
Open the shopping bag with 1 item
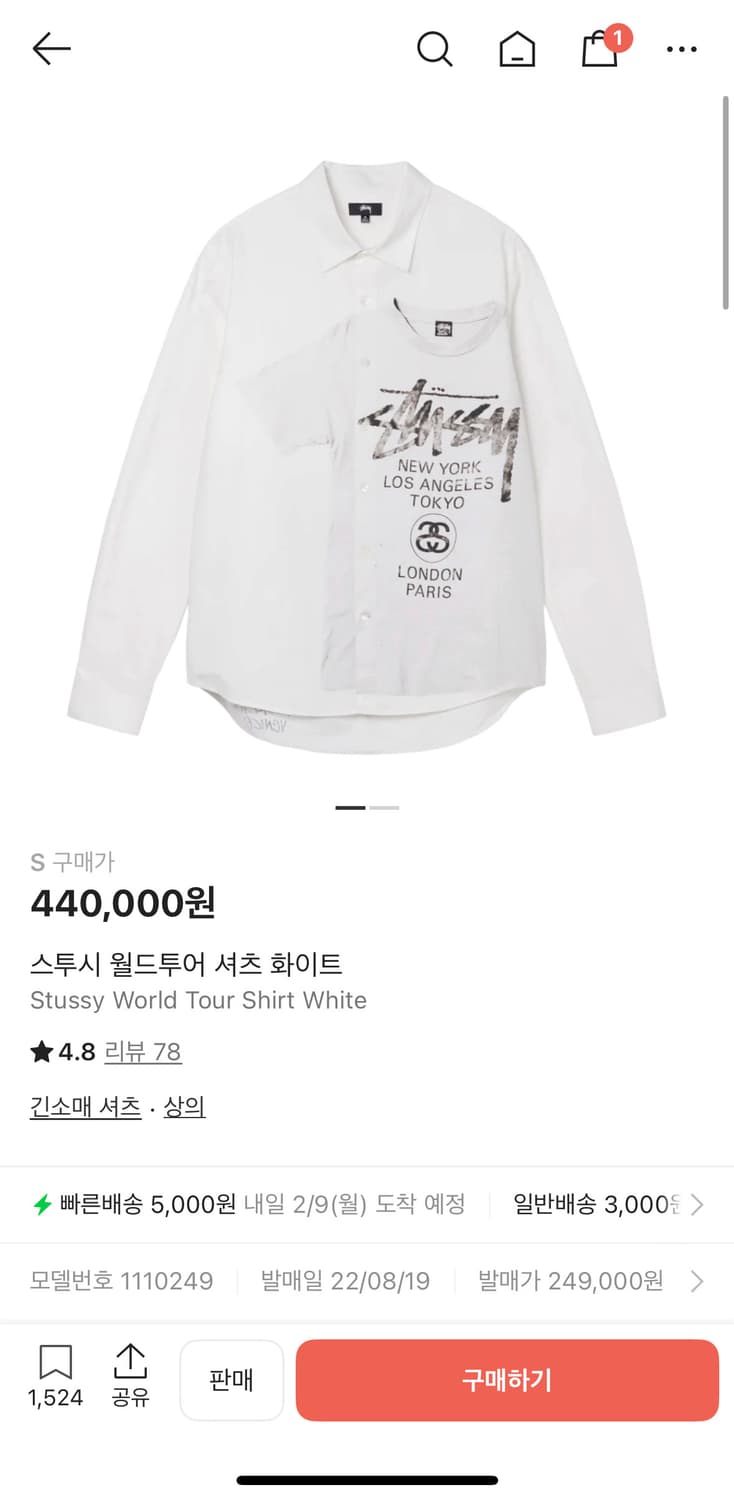pos(600,48)
